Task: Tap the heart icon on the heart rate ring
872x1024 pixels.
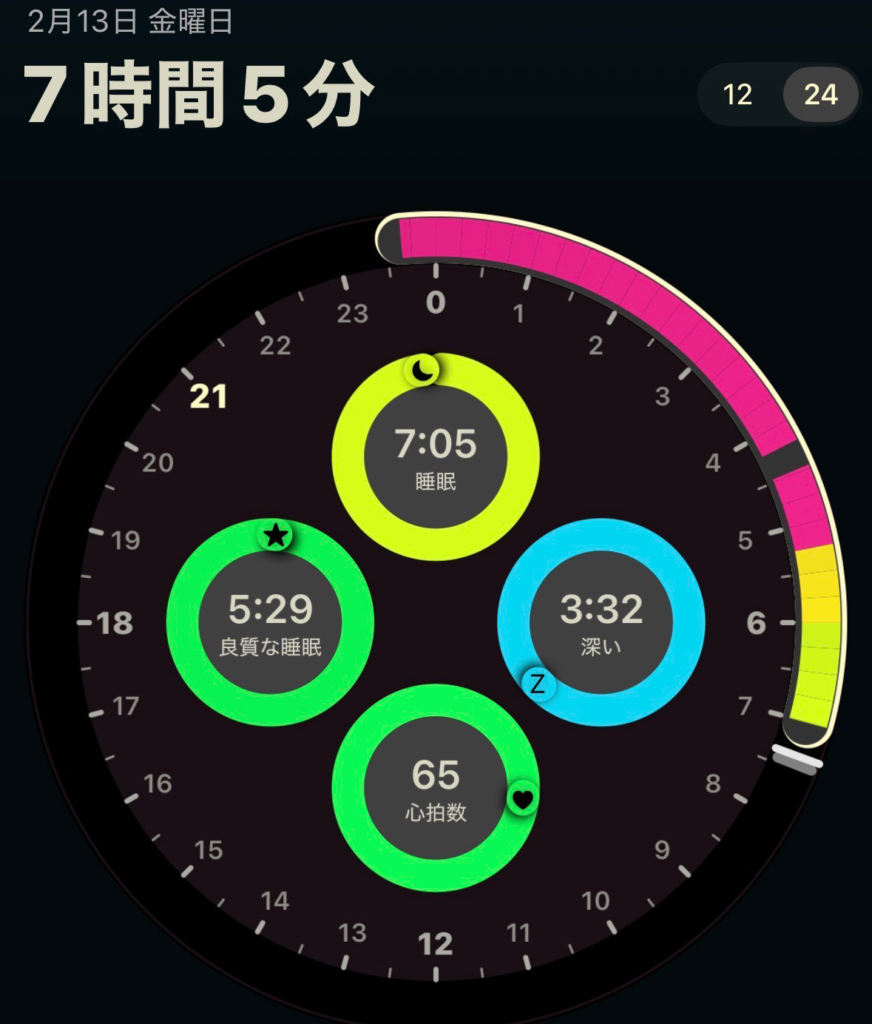Action: pos(523,800)
